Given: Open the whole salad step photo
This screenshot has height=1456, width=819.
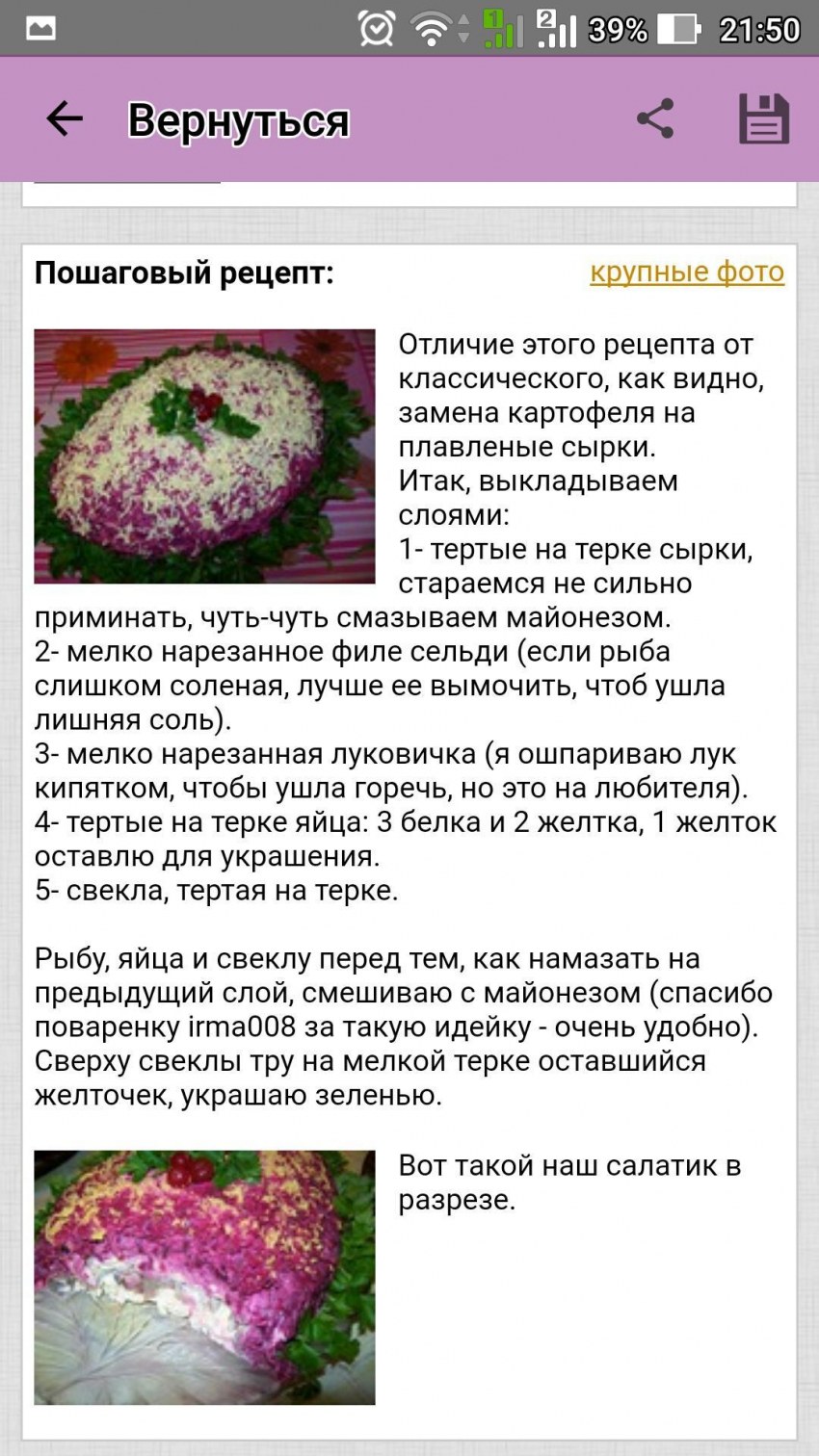Looking at the screenshot, I should [204, 456].
